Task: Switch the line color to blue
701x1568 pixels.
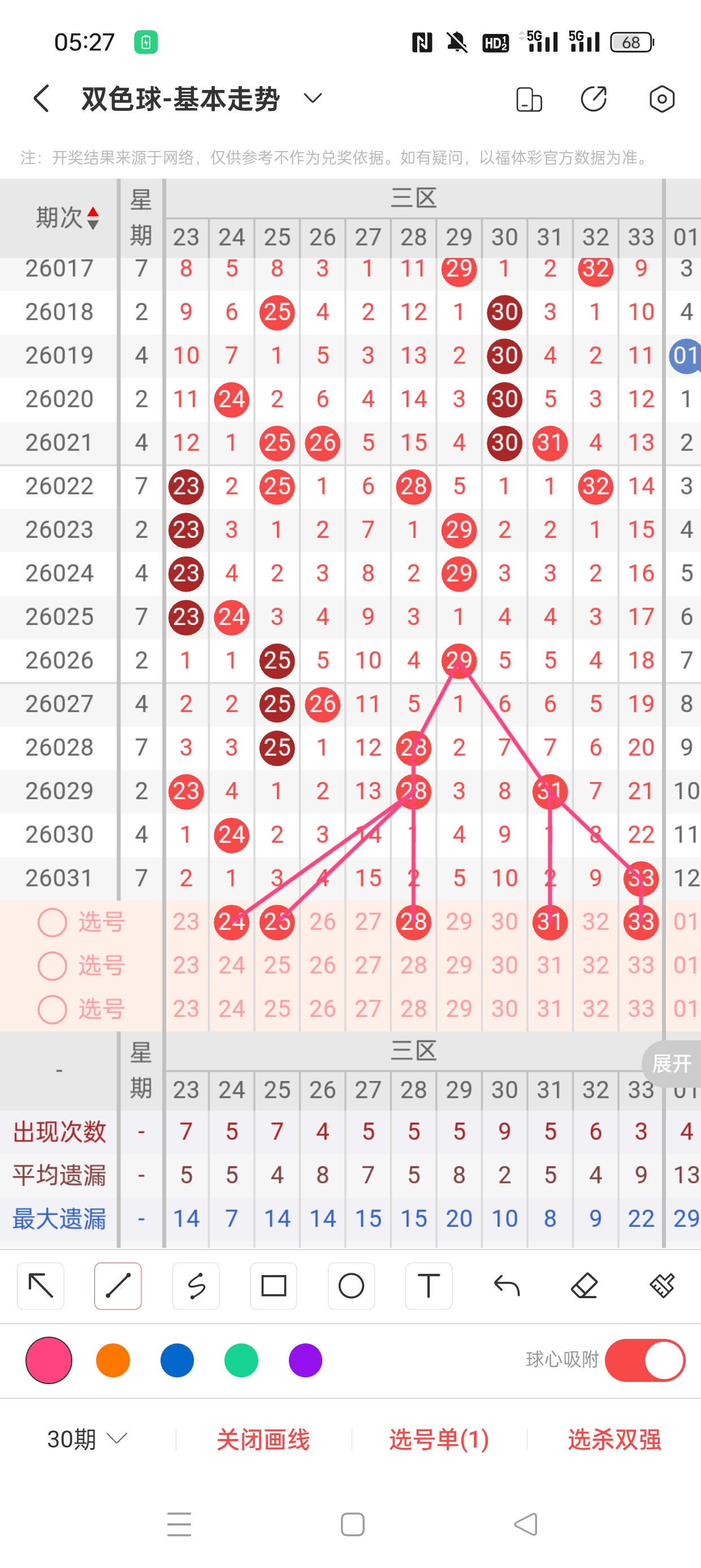Action: [177, 1360]
